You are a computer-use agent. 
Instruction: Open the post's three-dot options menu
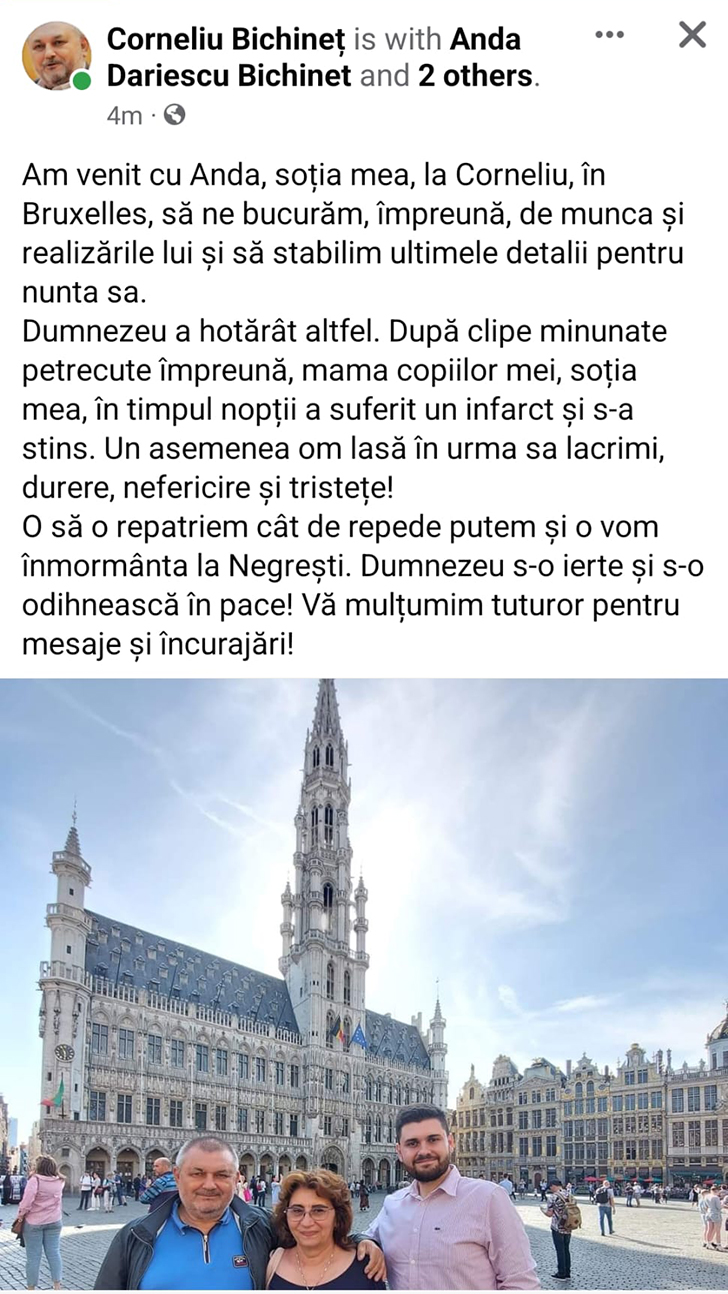[x=609, y=35]
